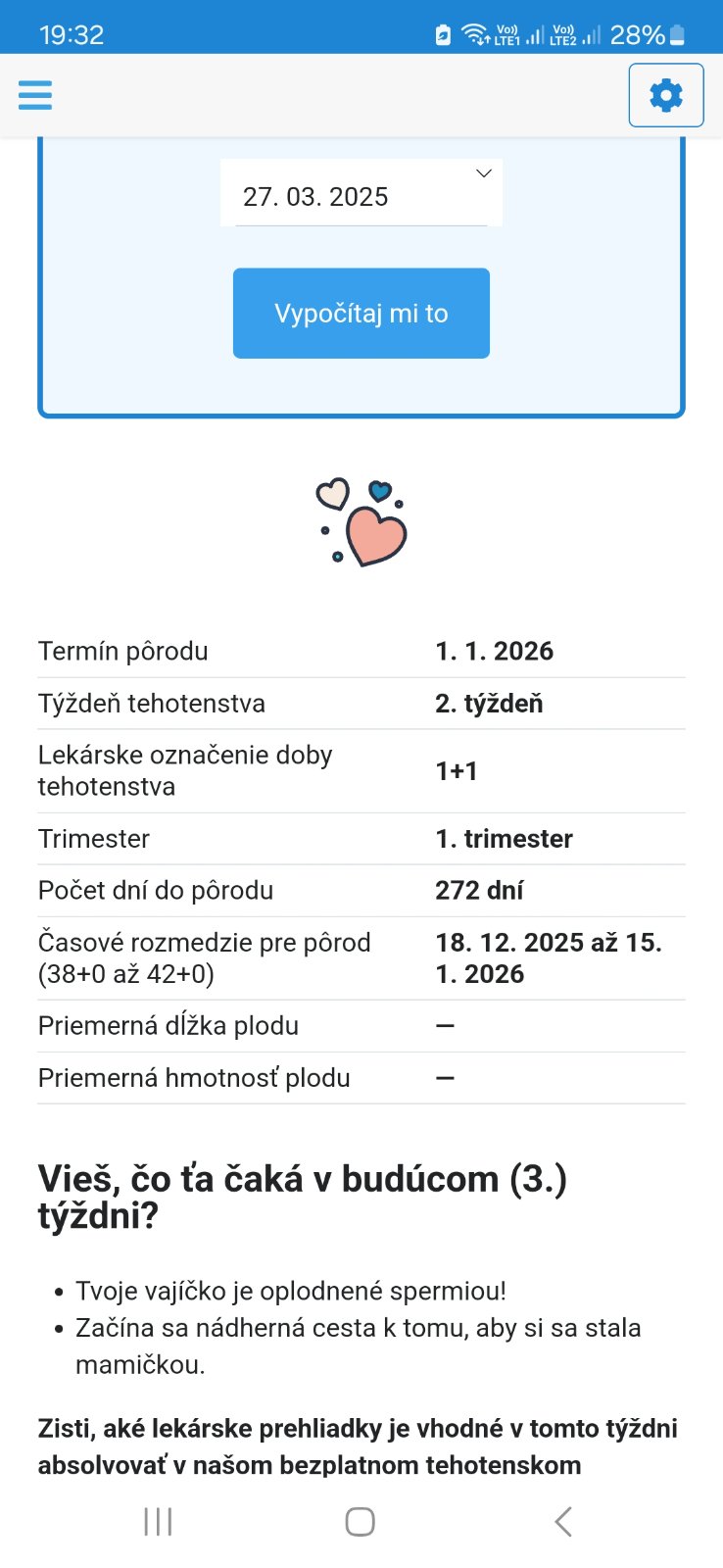The width and height of the screenshot is (723, 1568).
Task: Open the date picker showing 27. 03. 2025
Action: coord(361,195)
